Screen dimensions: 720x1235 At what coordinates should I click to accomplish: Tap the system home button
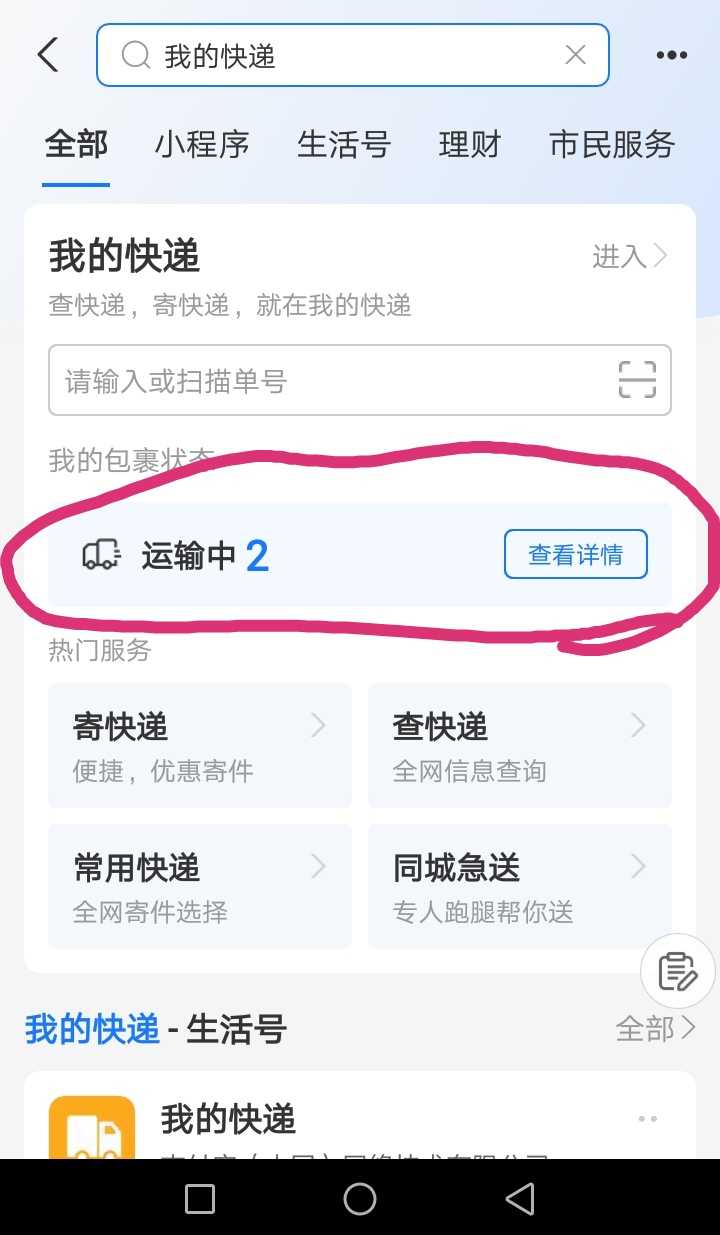click(x=360, y=1198)
